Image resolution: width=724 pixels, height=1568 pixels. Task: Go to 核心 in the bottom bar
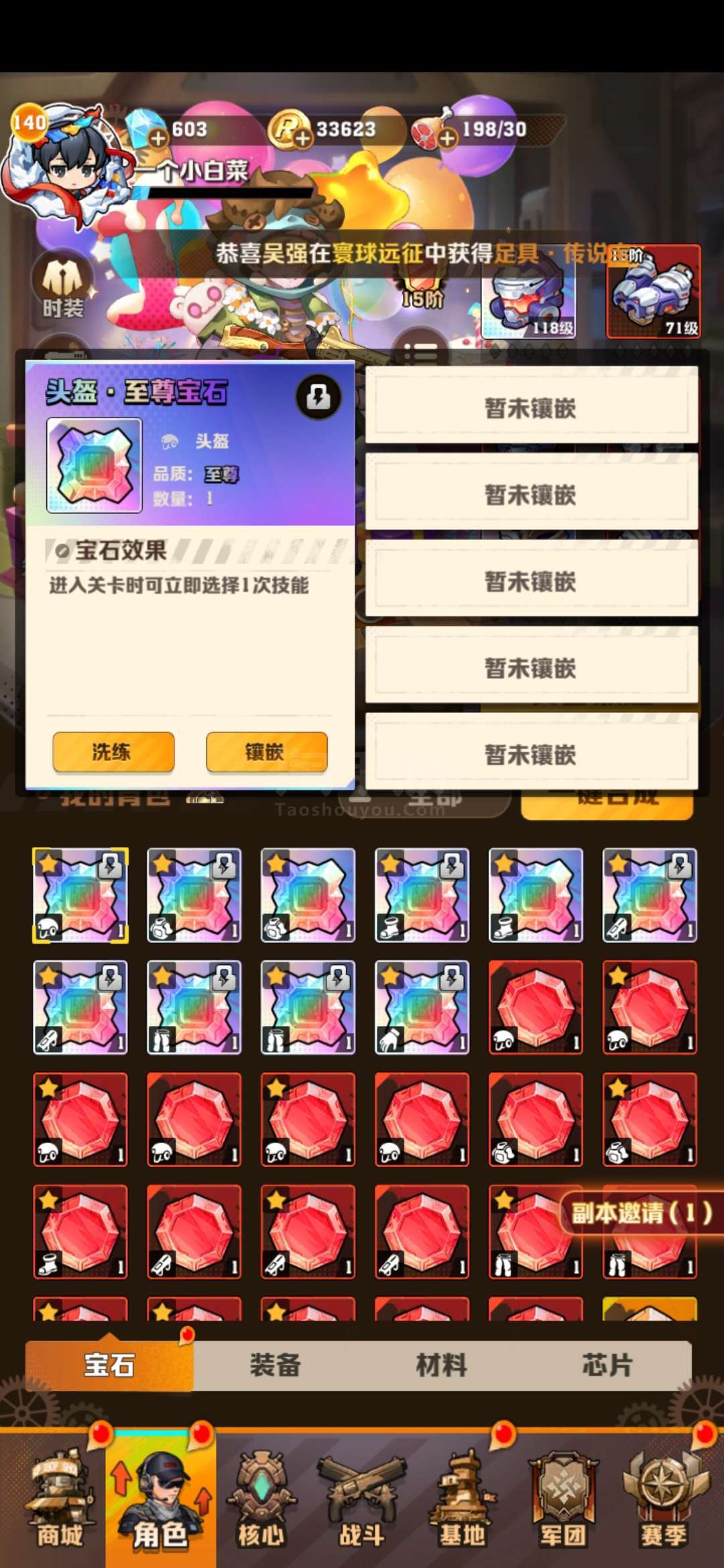(x=261, y=1501)
